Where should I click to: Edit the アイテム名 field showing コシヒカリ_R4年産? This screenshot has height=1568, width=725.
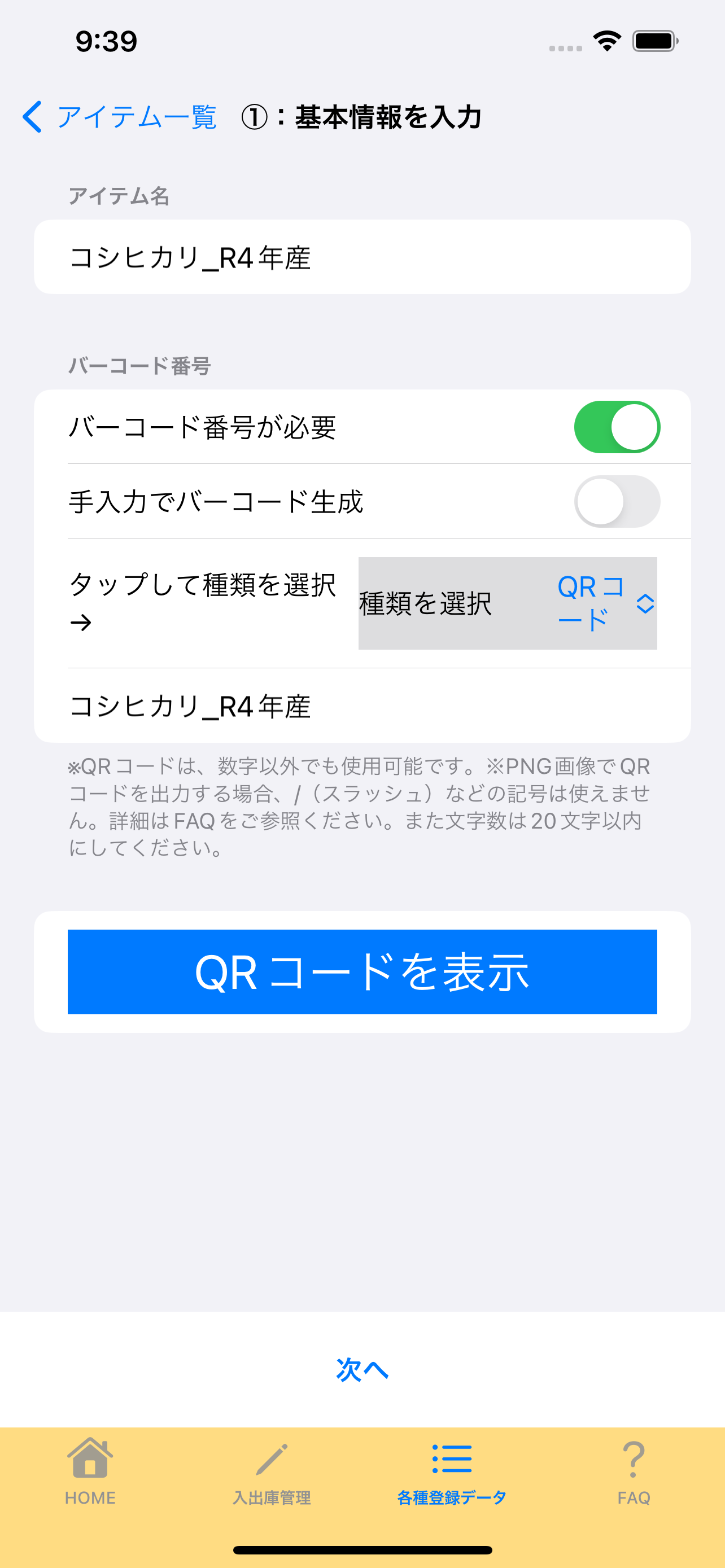pos(362,256)
